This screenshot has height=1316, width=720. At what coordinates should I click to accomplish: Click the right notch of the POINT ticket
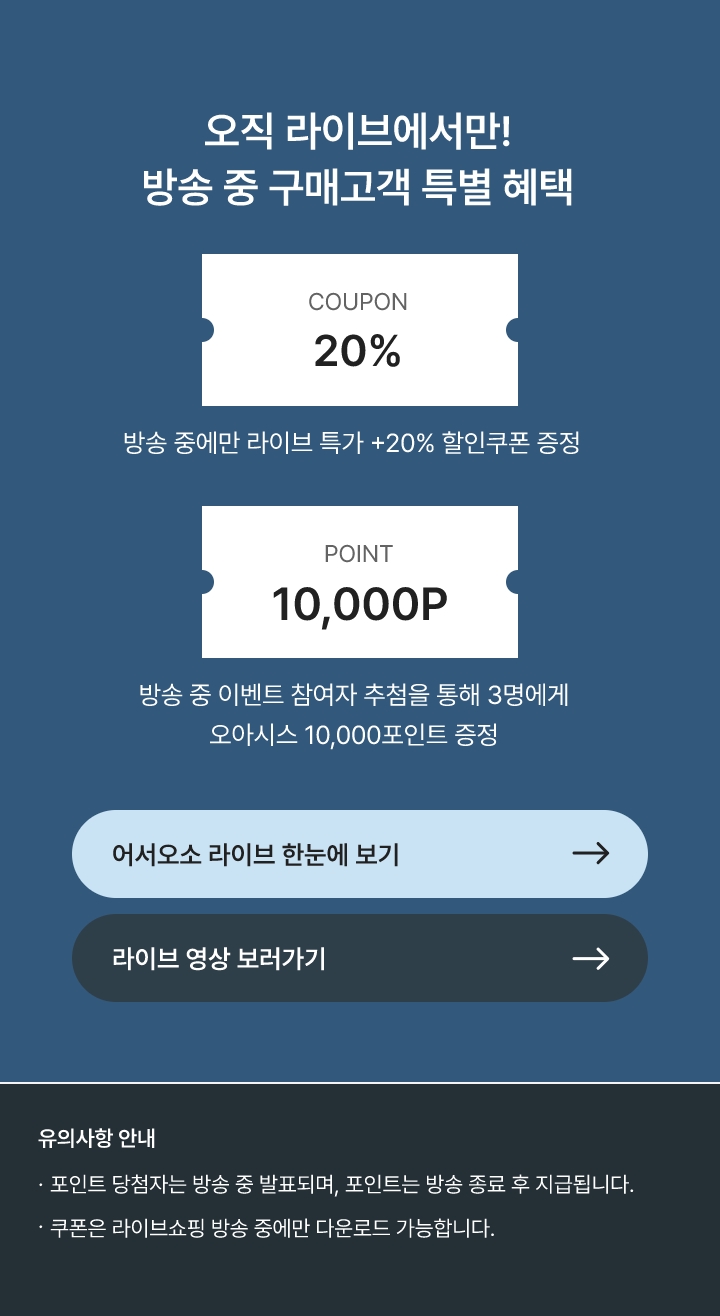[514, 580]
